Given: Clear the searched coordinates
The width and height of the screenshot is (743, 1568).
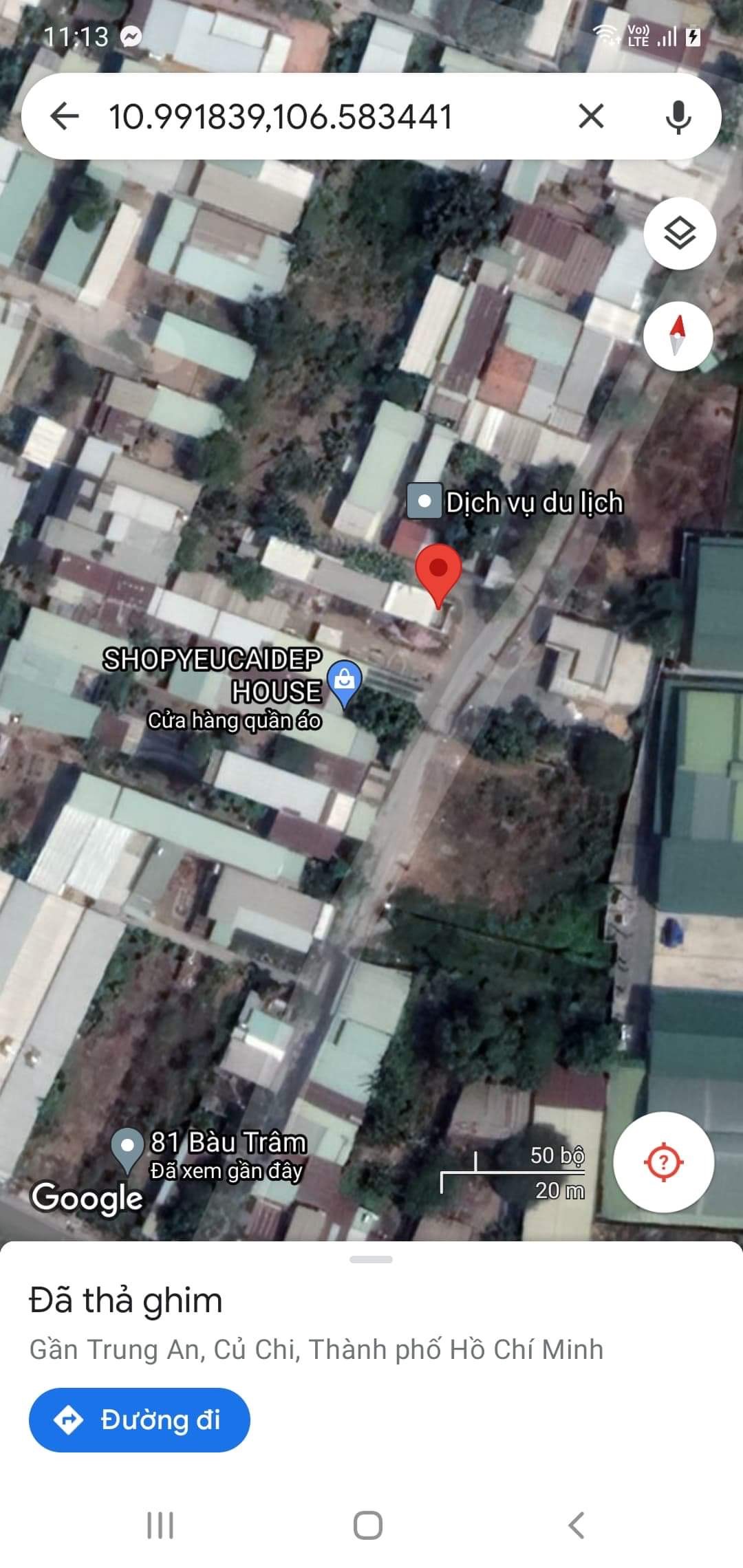Looking at the screenshot, I should pos(591,116).
